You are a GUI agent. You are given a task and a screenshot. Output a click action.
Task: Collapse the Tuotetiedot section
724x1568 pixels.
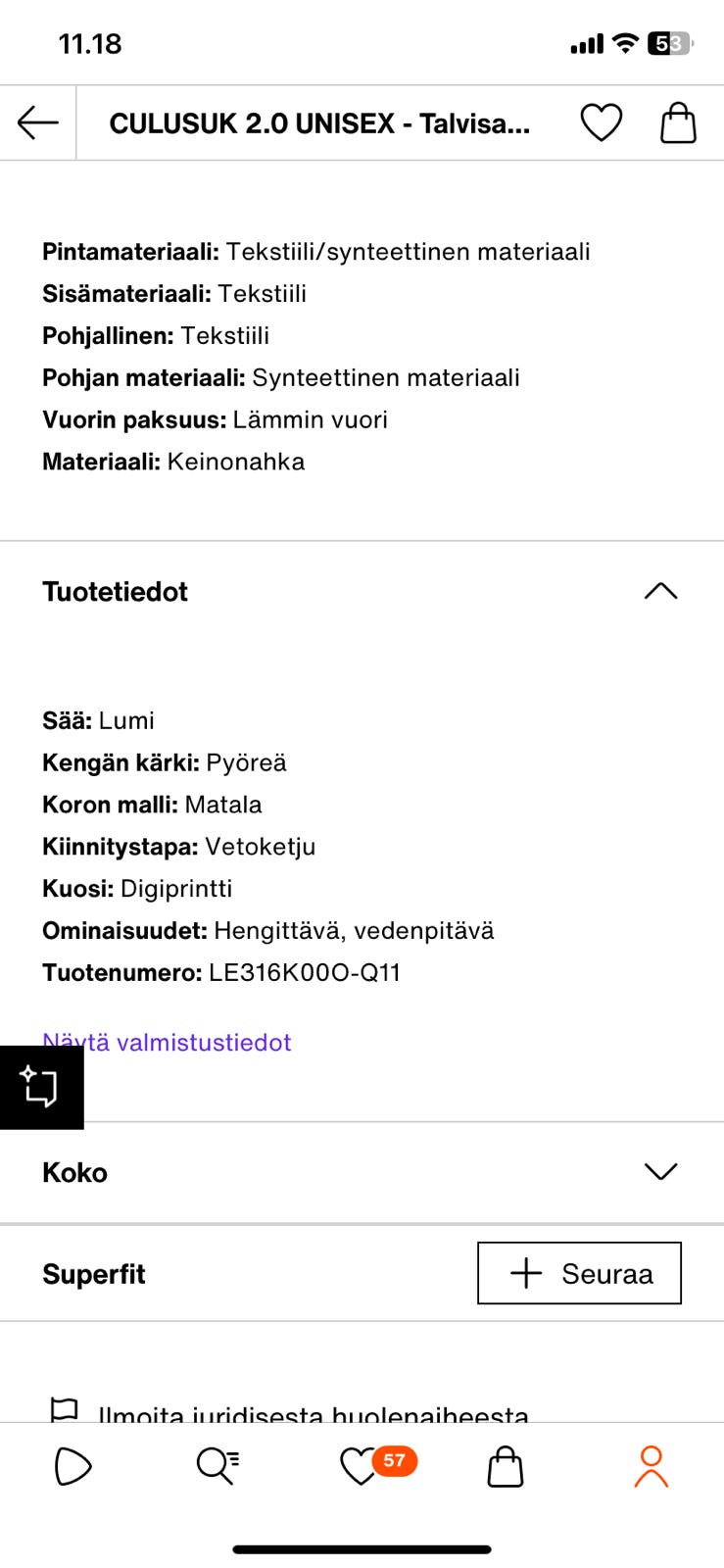click(660, 590)
